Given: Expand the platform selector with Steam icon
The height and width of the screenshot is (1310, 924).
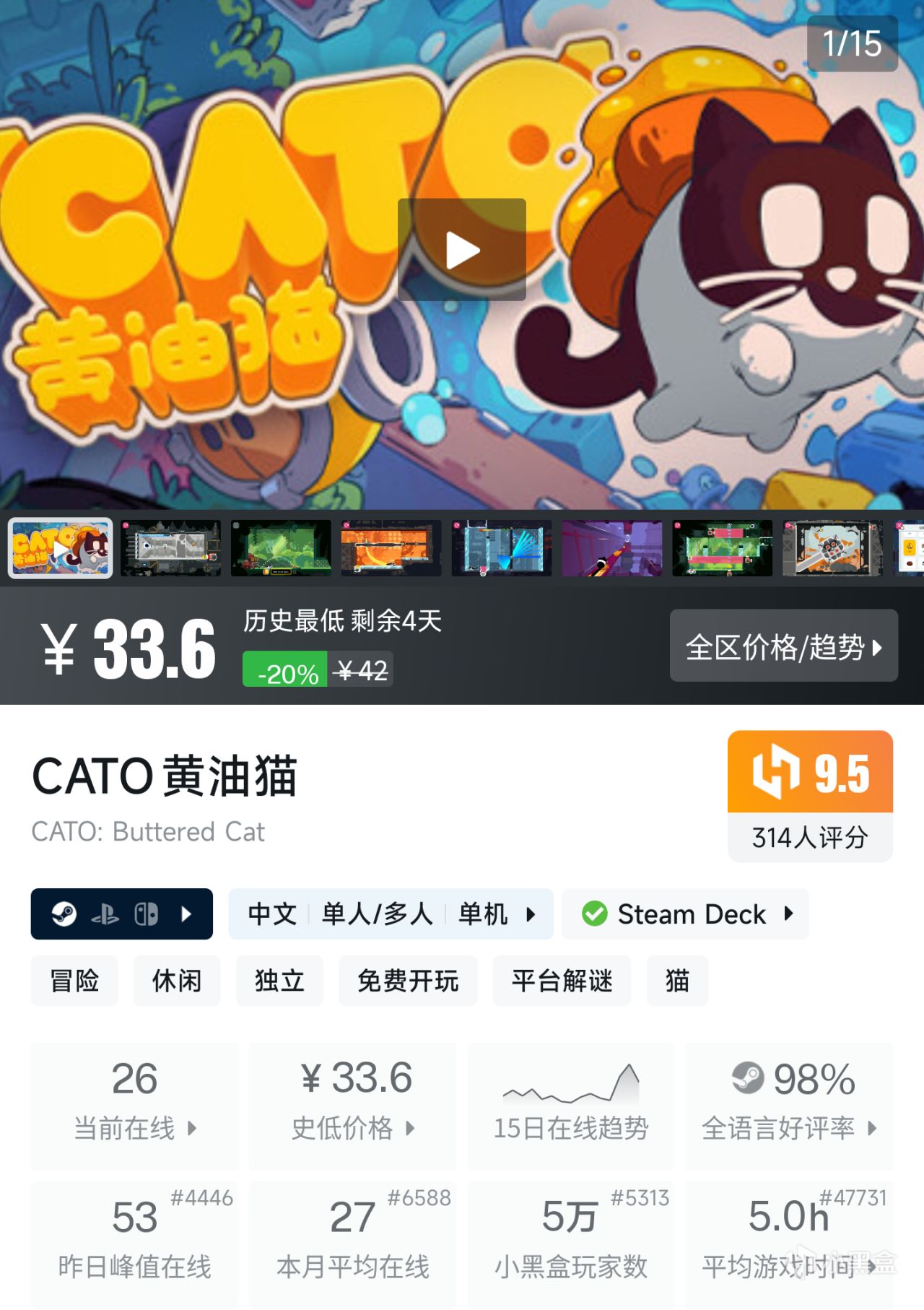Looking at the screenshot, I should pos(121,914).
